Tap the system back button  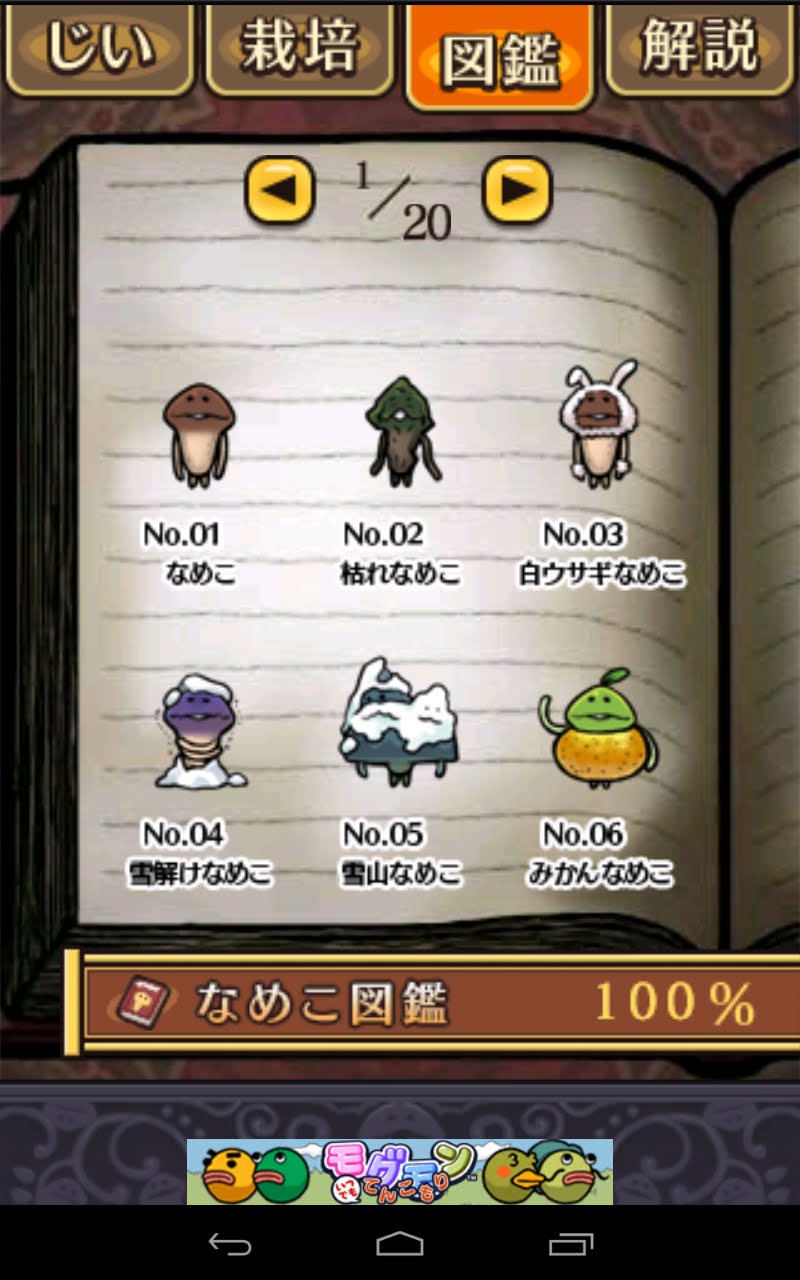(229, 1244)
